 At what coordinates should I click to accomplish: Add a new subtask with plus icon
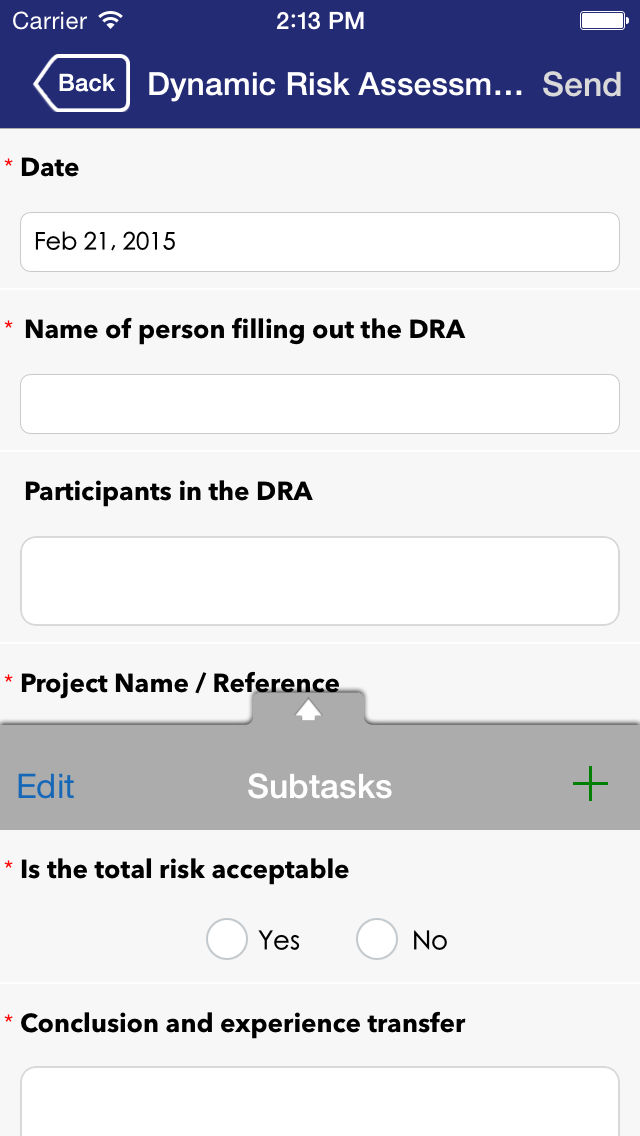point(590,784)
